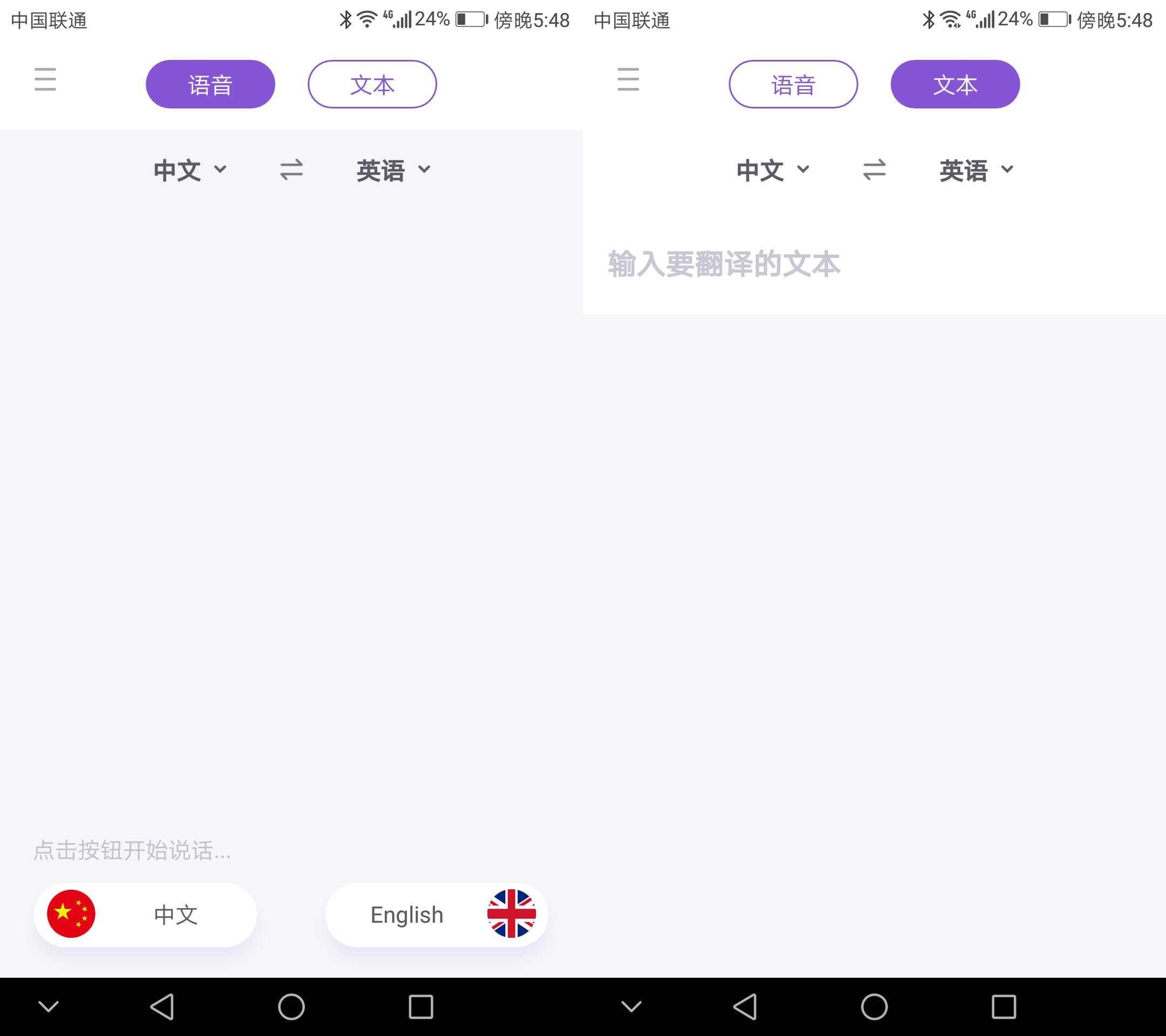Tap the 中文 speak button with Chinese flag
Viewport: 1166px width, 1036px height.
[x=145, y=915]
